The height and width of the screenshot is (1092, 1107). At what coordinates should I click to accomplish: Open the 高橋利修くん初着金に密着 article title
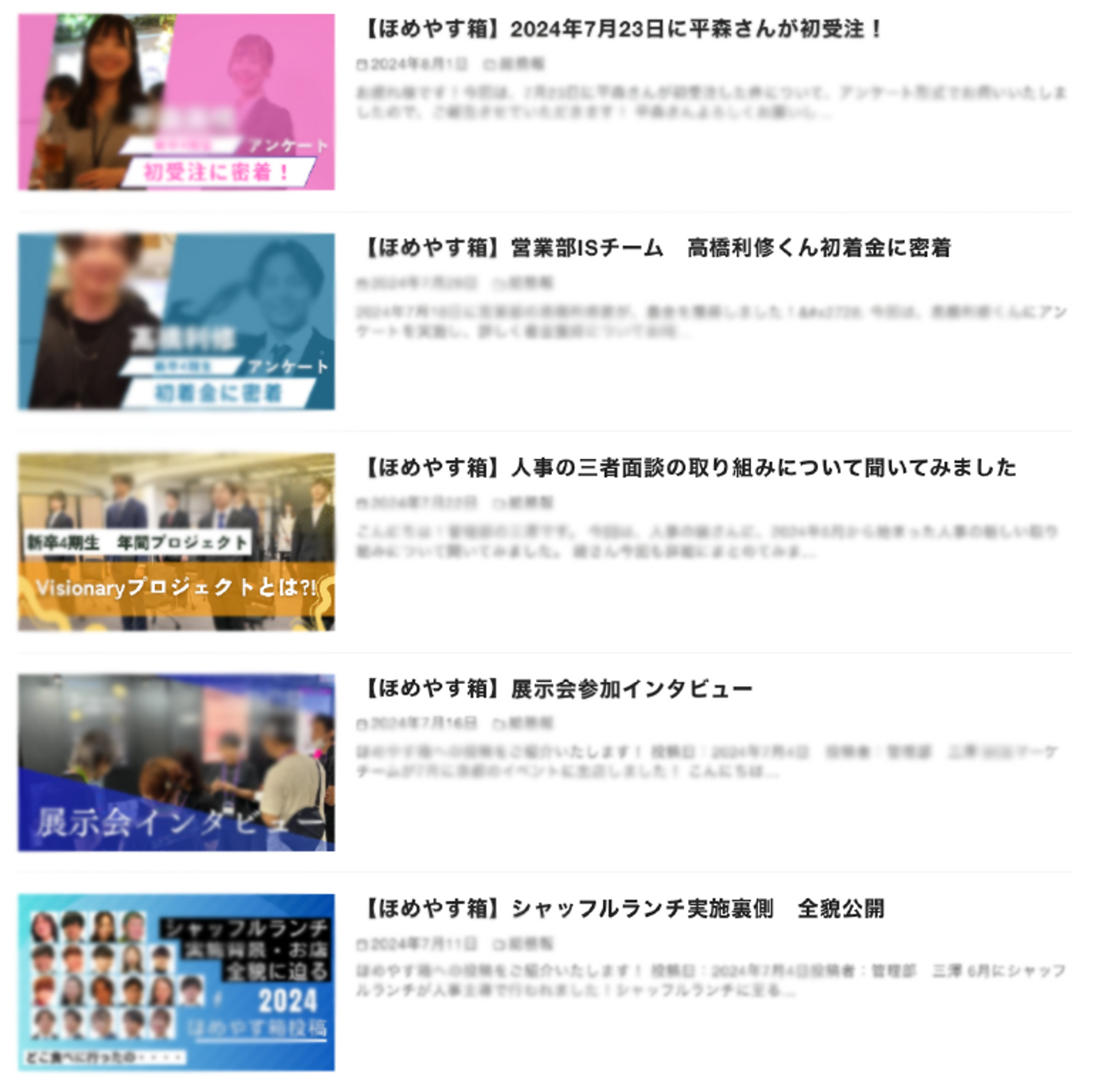(x=656, y=248)
